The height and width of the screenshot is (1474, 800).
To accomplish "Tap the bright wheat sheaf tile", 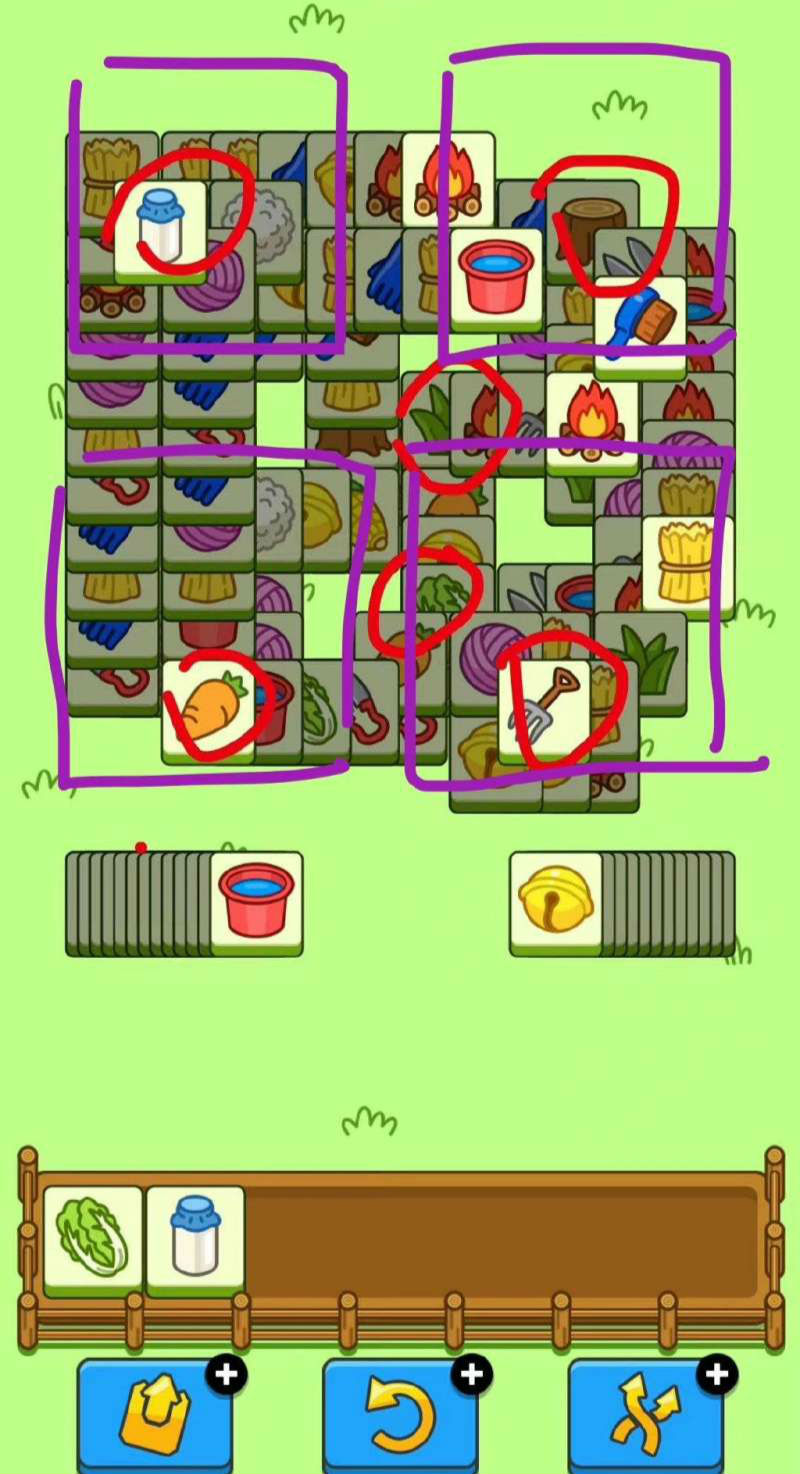I will click(x=687, y=562).
